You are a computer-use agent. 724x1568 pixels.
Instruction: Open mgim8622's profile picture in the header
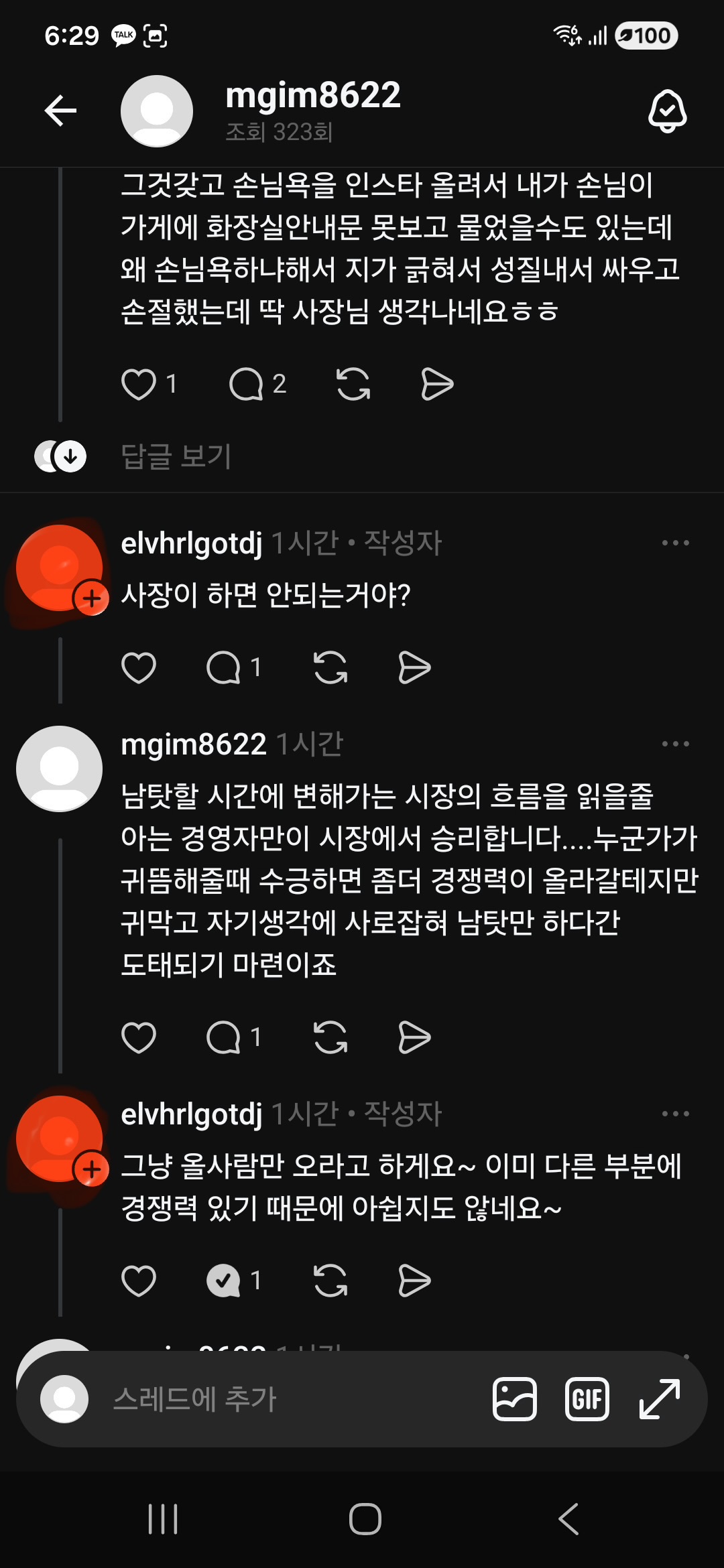point(157,111)
